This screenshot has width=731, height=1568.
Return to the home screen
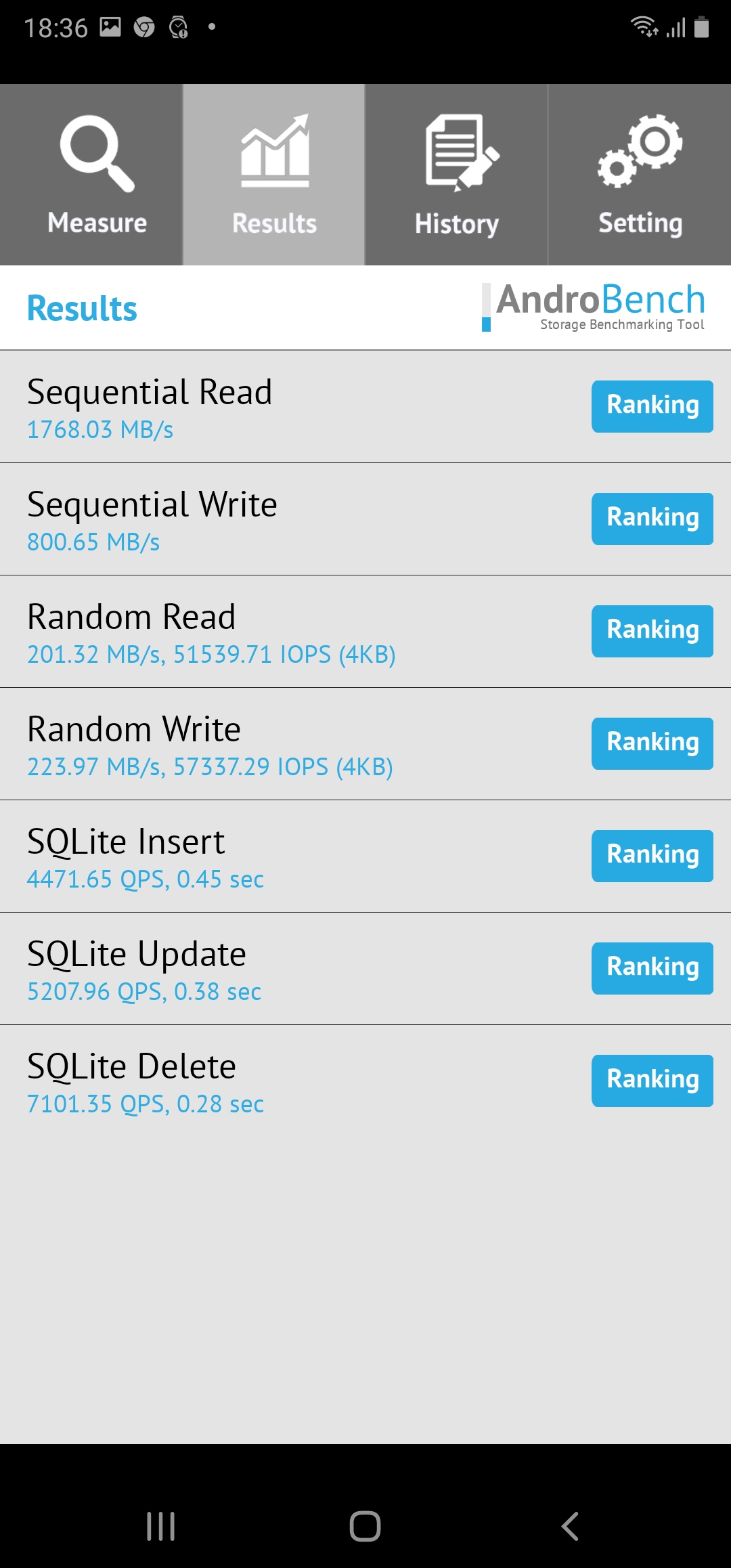tap(365, 1526)
